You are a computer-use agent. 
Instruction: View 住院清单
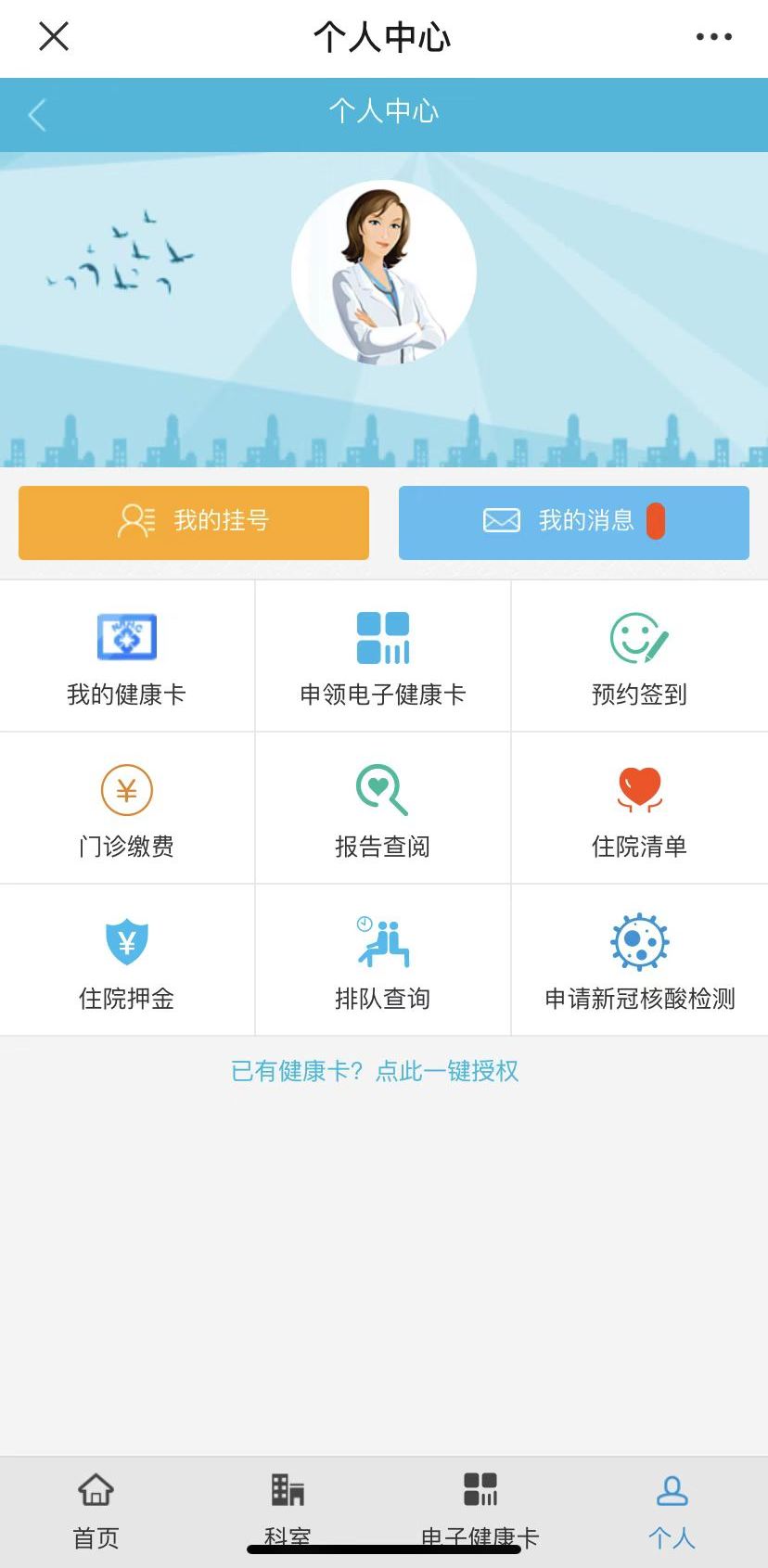click(x=639, y=809)
